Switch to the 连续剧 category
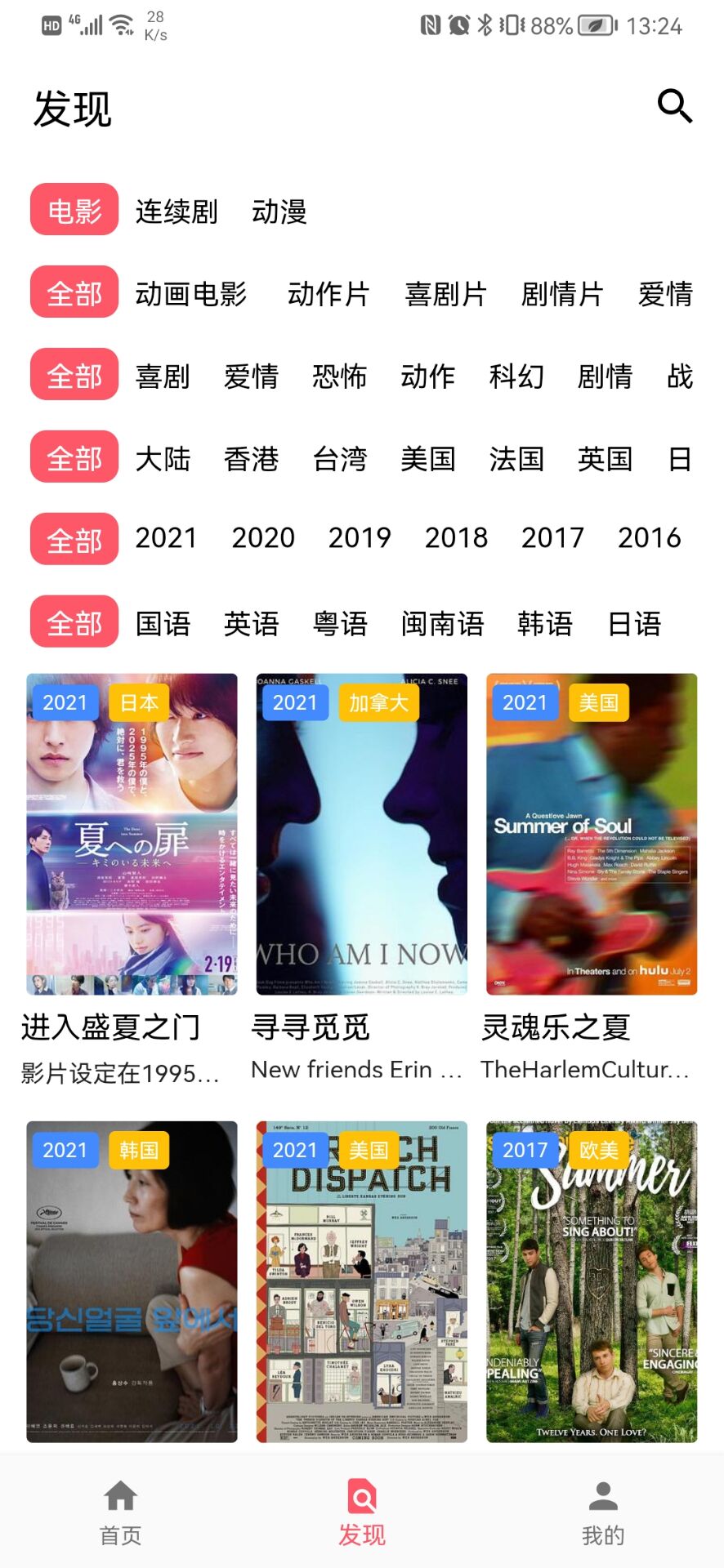The height and width of the screenshot is (1568, 724). coord(177,212)
